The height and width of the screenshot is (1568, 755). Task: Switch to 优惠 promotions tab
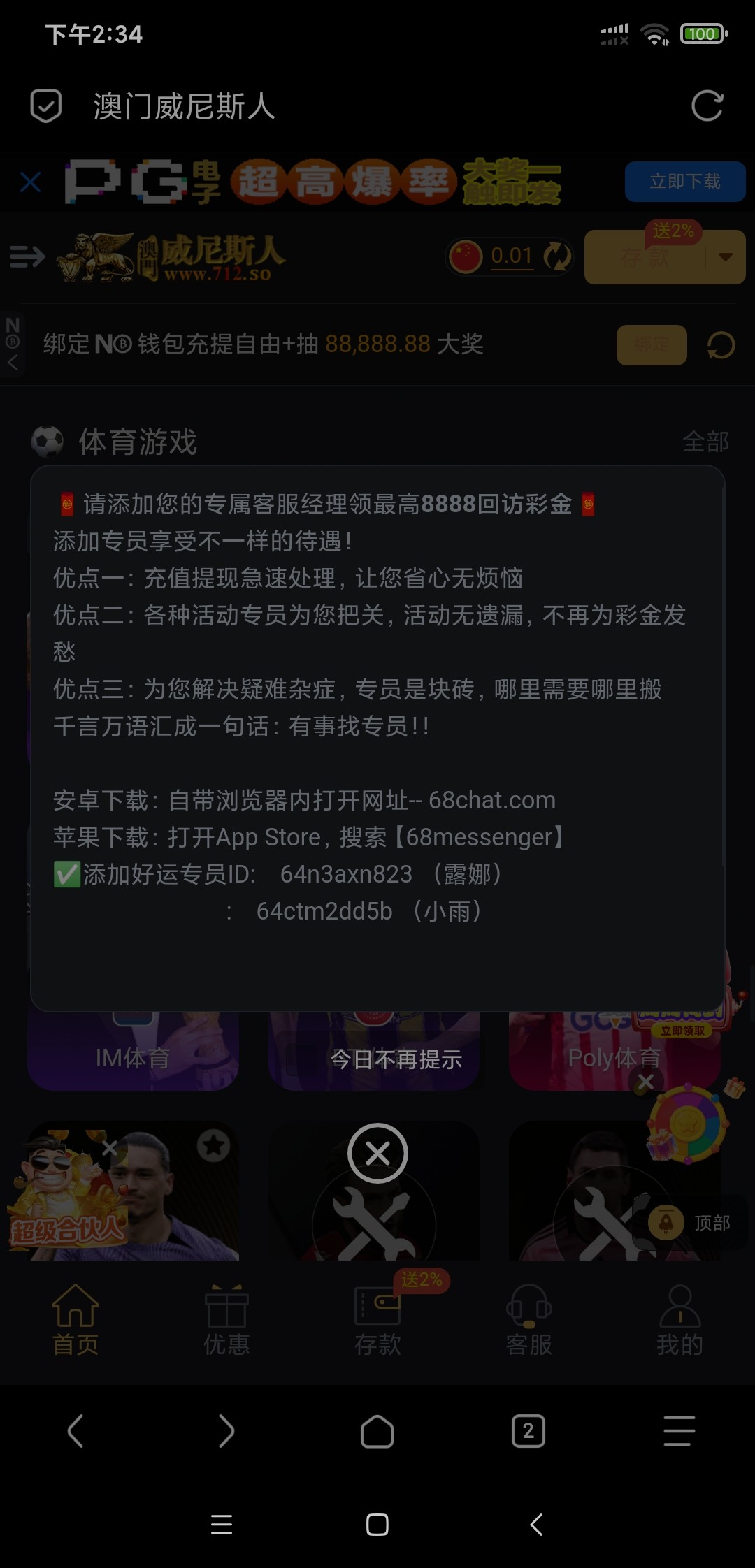click(226, 1321)
